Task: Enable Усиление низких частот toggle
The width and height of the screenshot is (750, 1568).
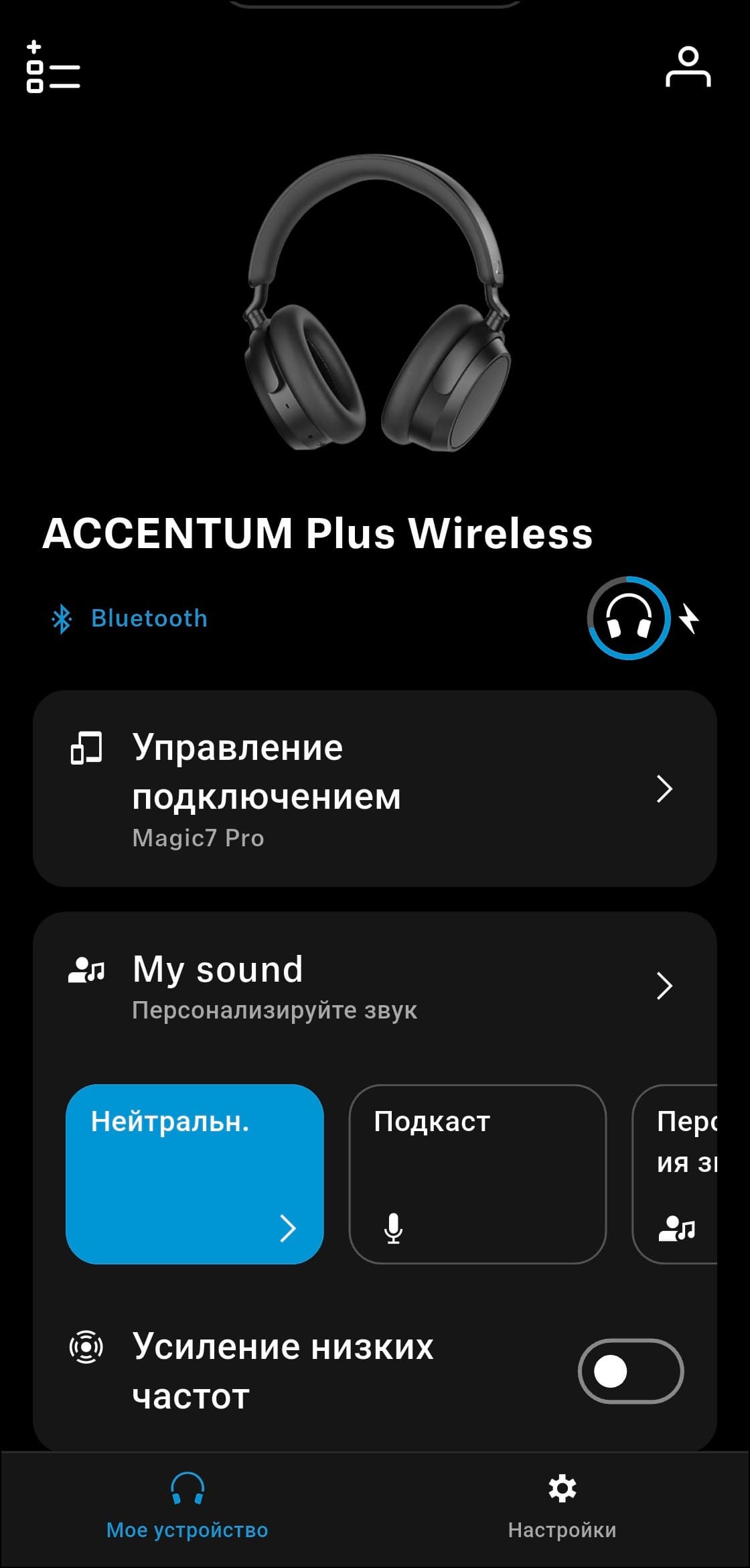Action: 630,1371
